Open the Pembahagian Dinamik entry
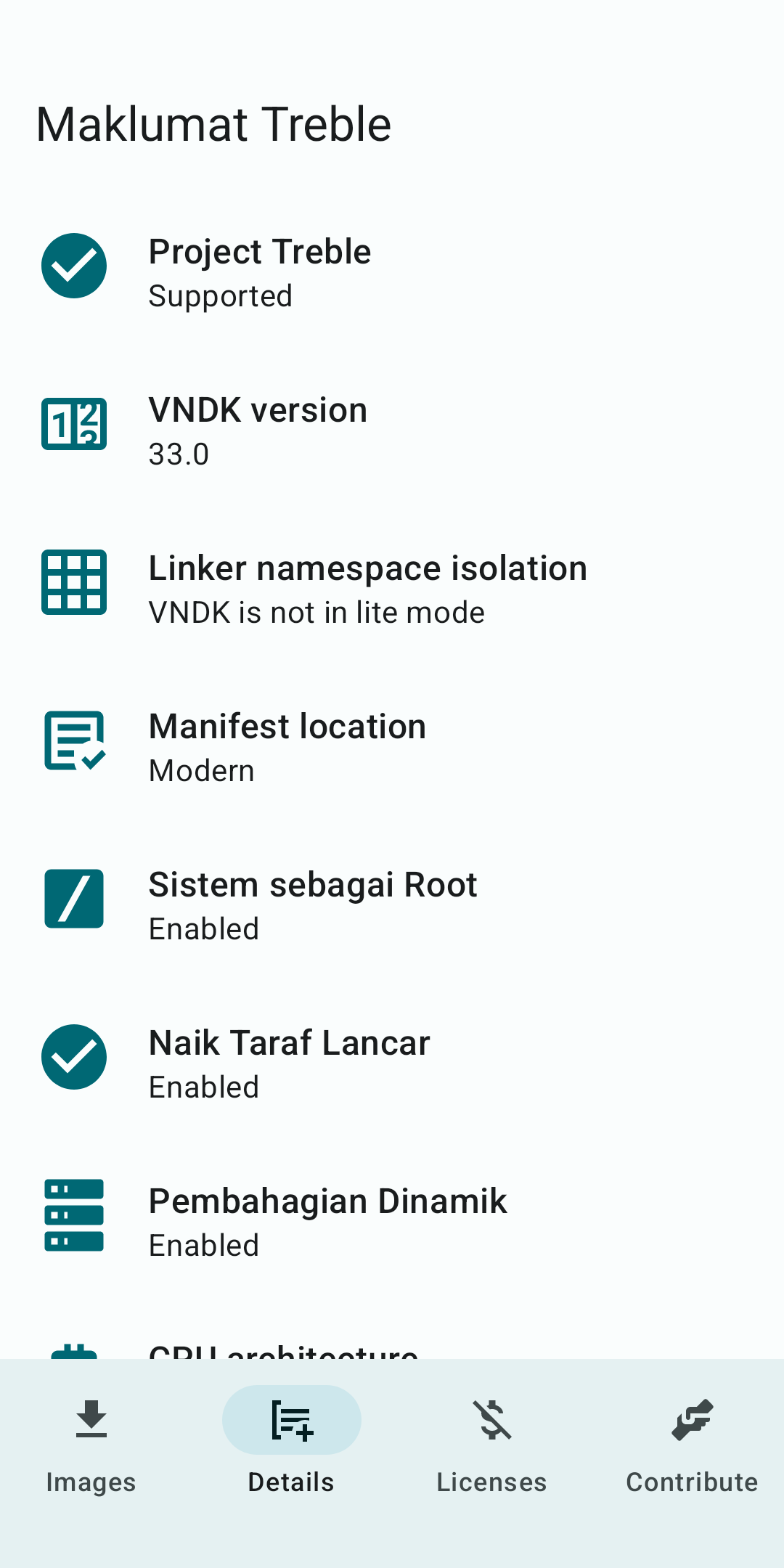Screen dimensions: 784x1568 (x=392, y=1222)
